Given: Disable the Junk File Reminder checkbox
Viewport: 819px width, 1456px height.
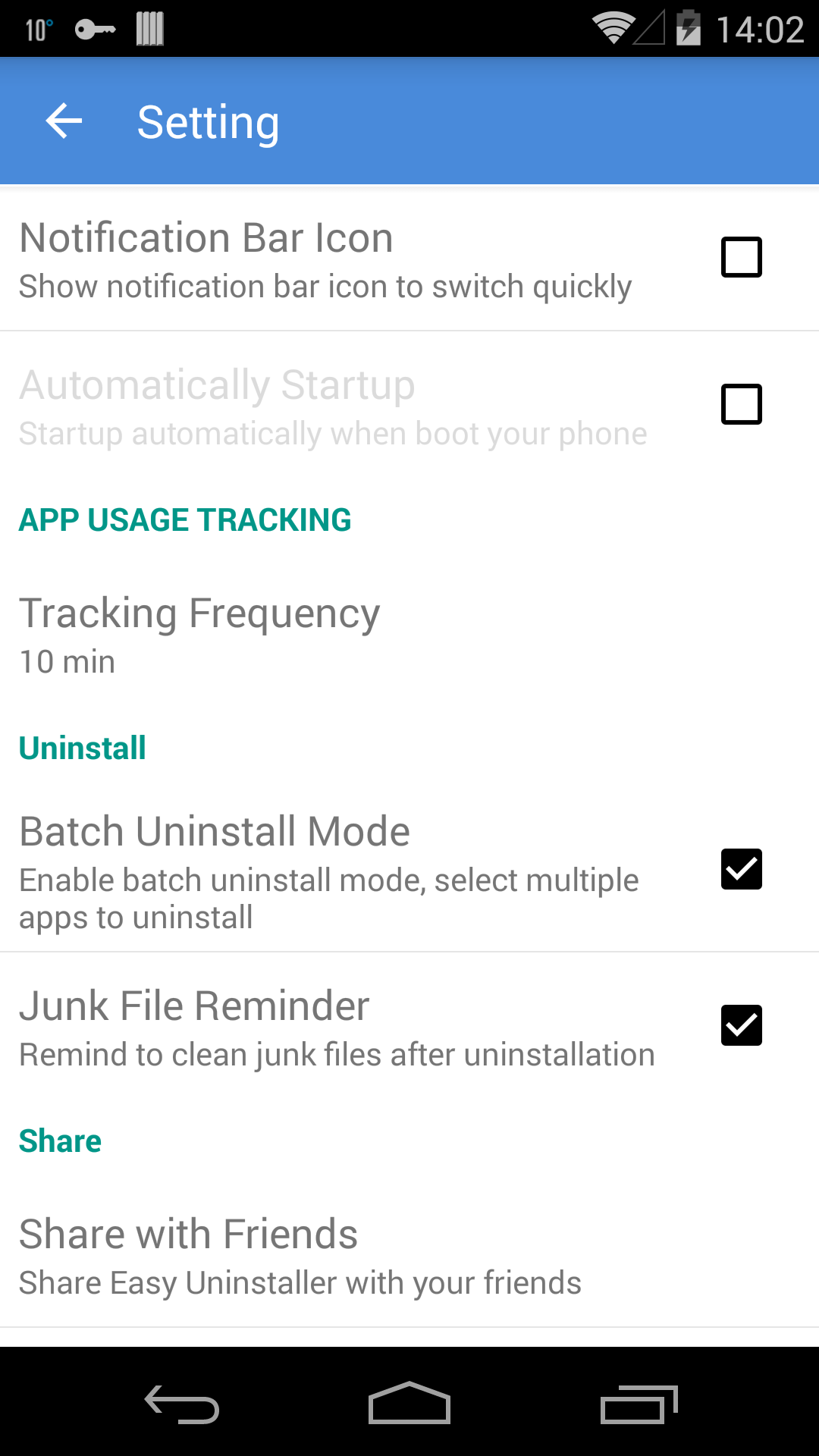Looking at the screenshot, I should click(741, 1025).
